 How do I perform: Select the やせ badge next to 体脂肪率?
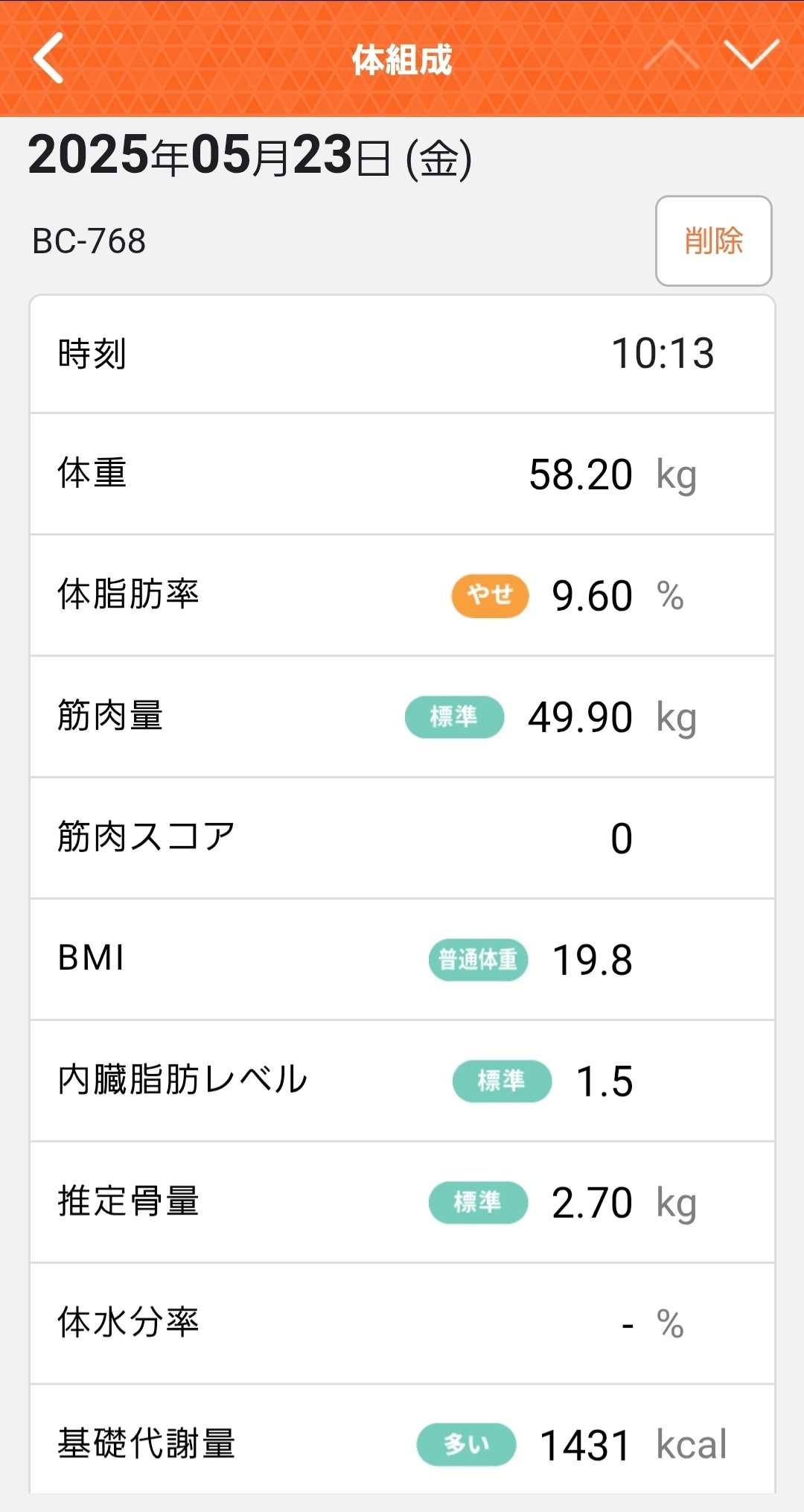click(490, 595)
